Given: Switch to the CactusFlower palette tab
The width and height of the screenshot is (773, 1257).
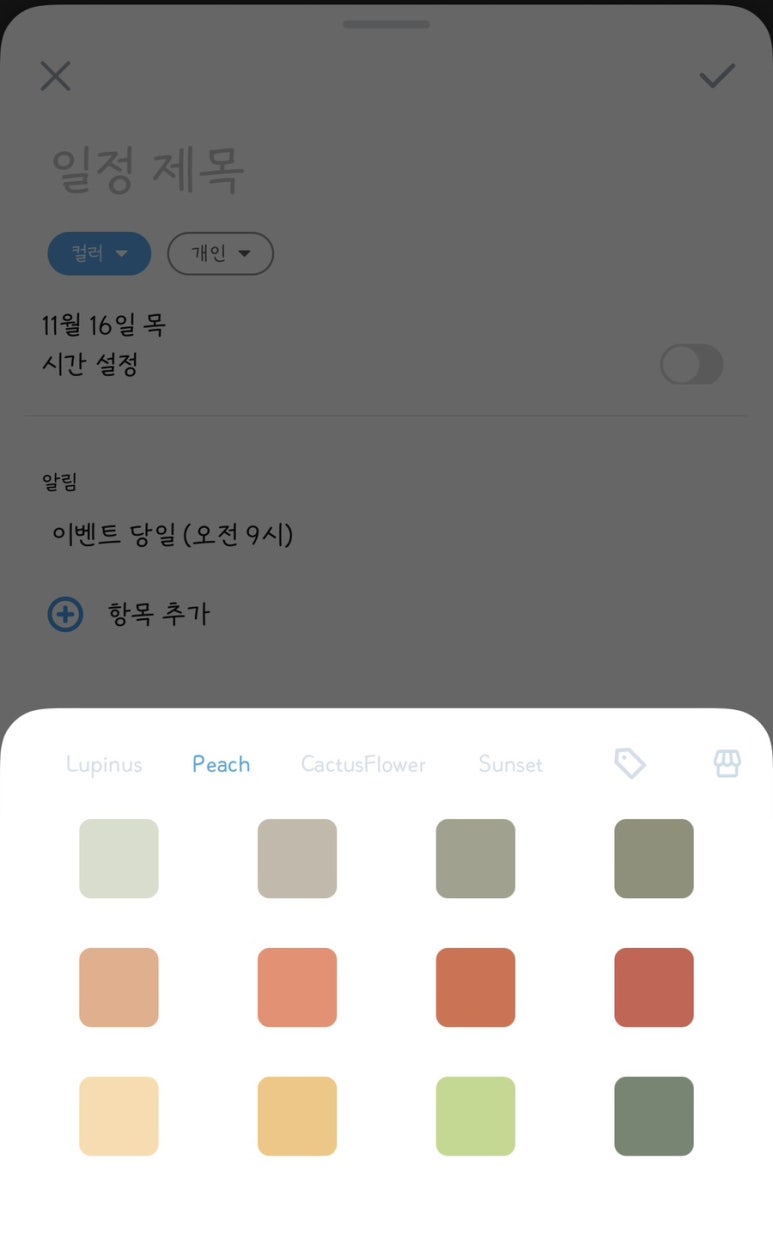Looking at the screenshot, I should (x=363, y=765).
